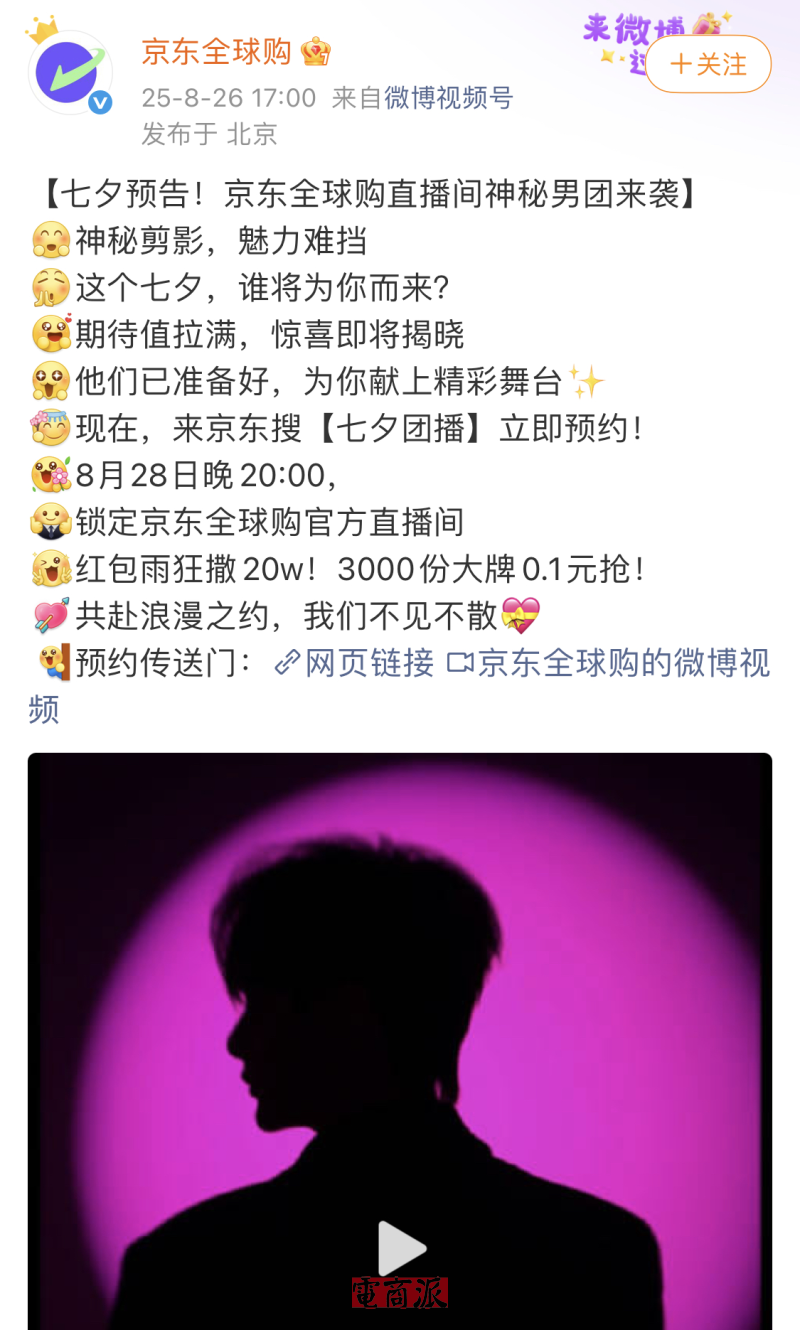800x1330 pixels.
Task: Open the 京东全球购 account name
Action: click(216, 52)
